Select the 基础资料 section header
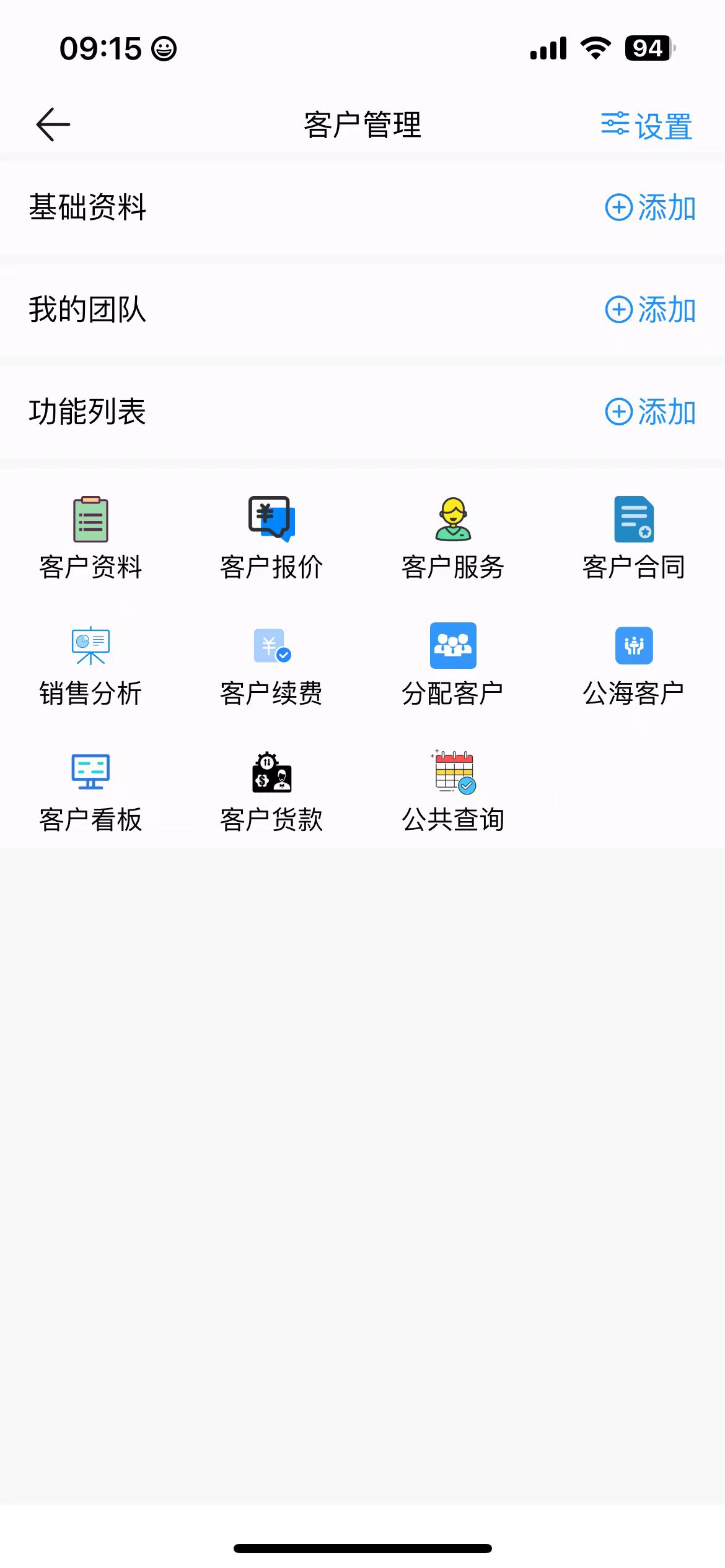 tap(88, 208)
